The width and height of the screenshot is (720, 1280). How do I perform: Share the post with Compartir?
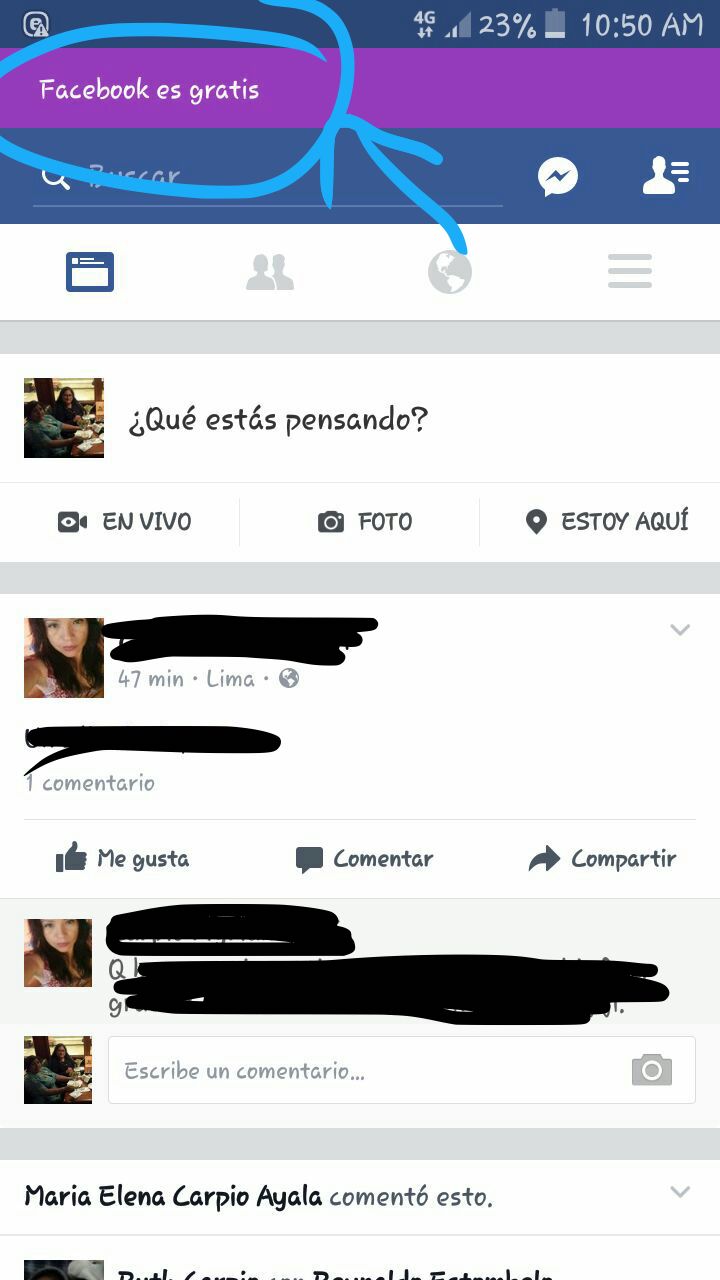pyautogui.click(x=602, y=859)
